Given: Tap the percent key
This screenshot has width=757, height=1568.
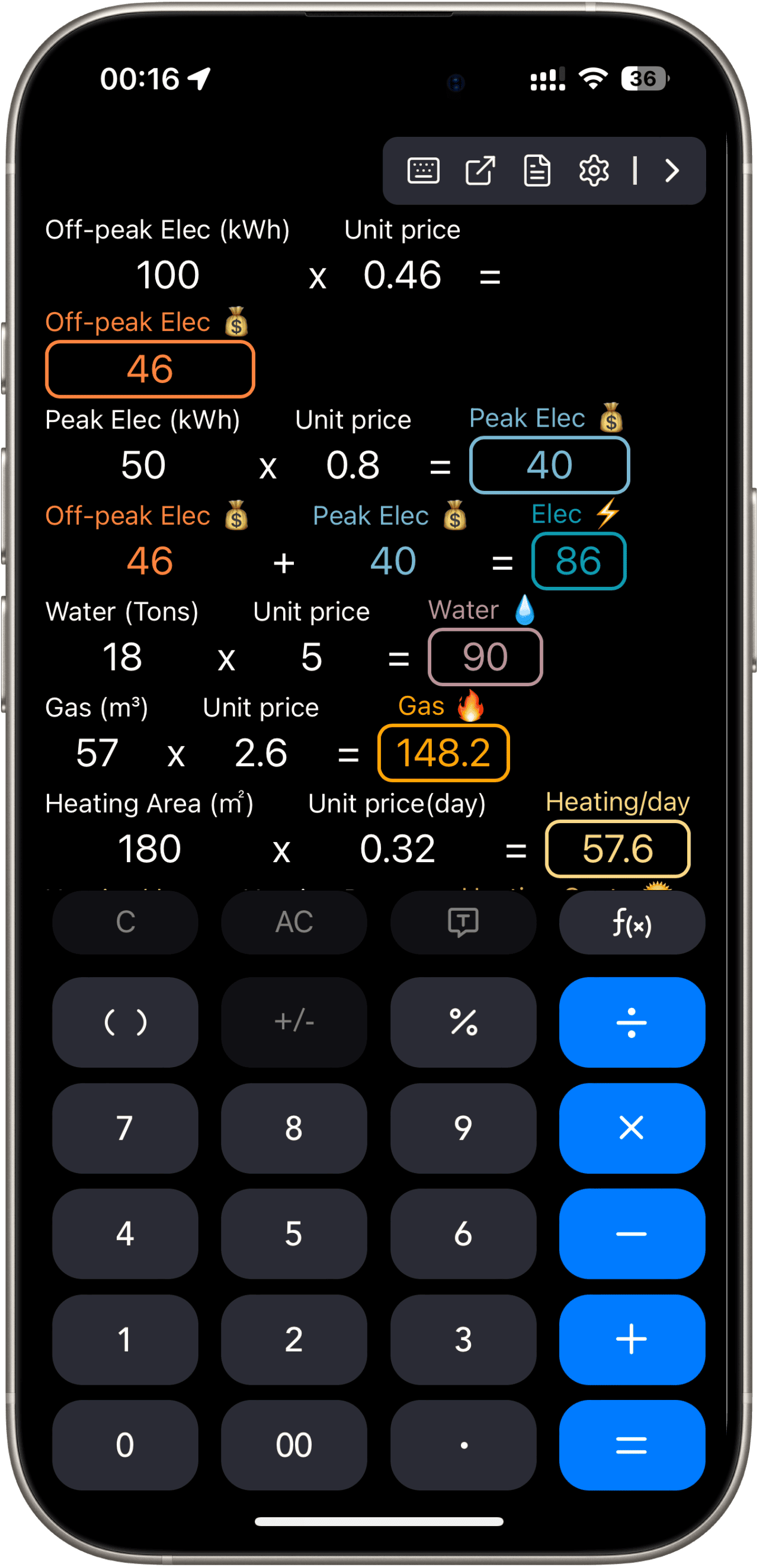Looking at the screenshot, I should [463, 1022].
